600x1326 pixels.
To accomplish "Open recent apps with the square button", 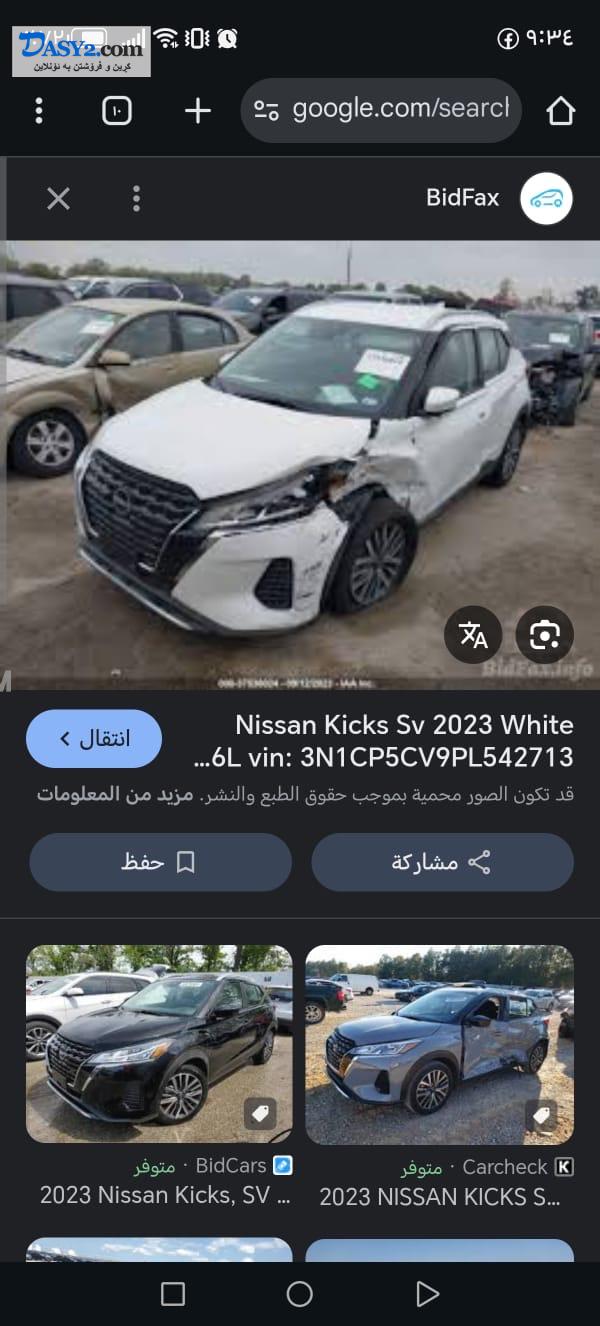I will (173, 1294).
